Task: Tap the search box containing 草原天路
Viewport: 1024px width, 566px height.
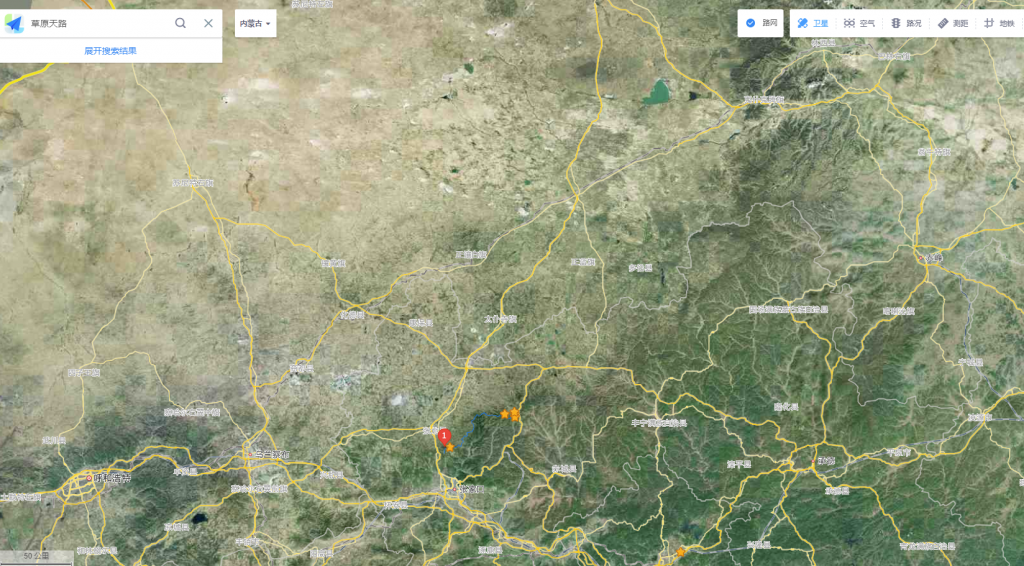Action: coord(95,23)
